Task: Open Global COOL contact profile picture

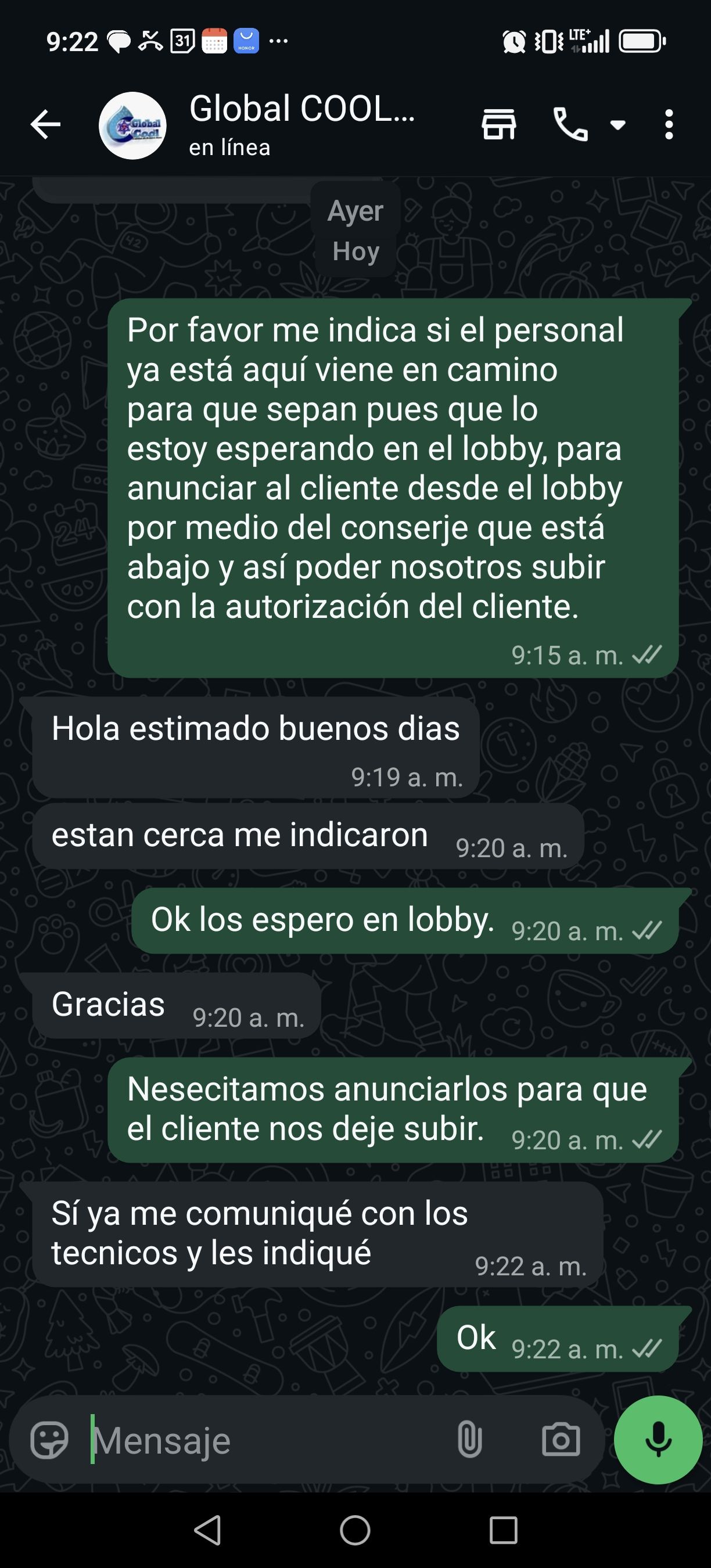Action: pos(132,125)
